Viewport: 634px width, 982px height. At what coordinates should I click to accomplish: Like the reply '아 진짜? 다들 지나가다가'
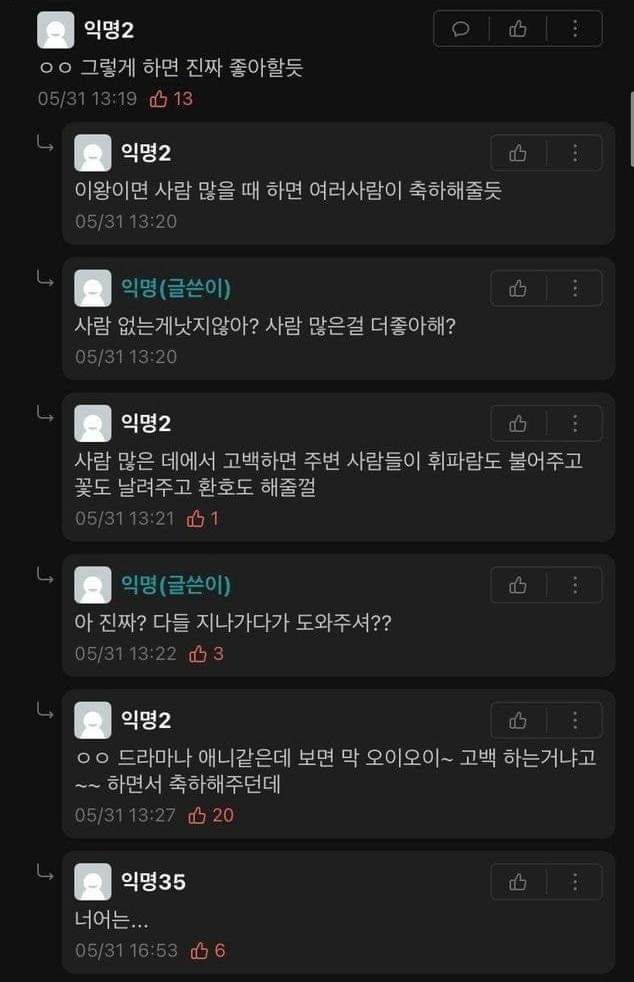518,585
